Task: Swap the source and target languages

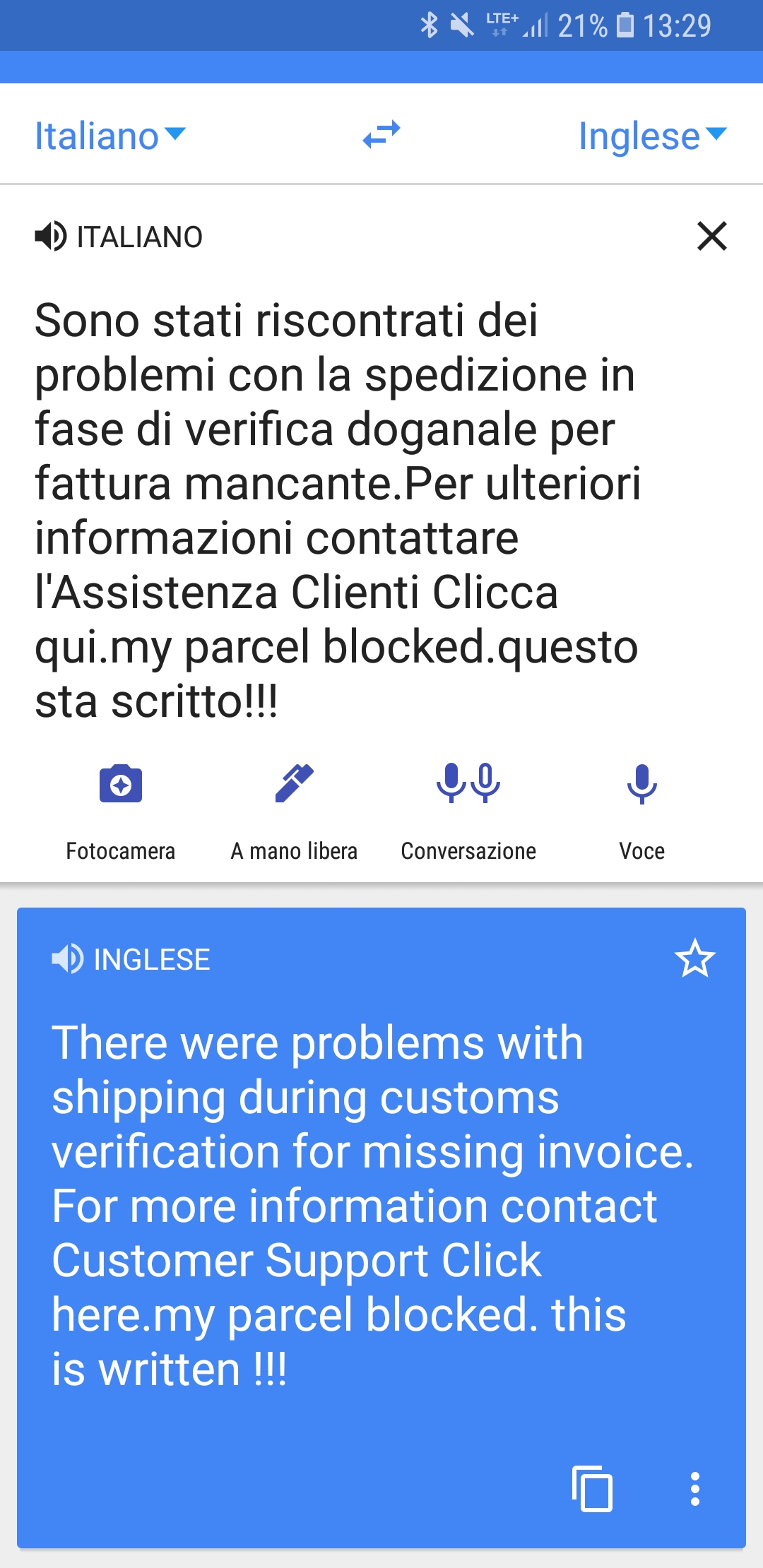Action: coord(381,134)
